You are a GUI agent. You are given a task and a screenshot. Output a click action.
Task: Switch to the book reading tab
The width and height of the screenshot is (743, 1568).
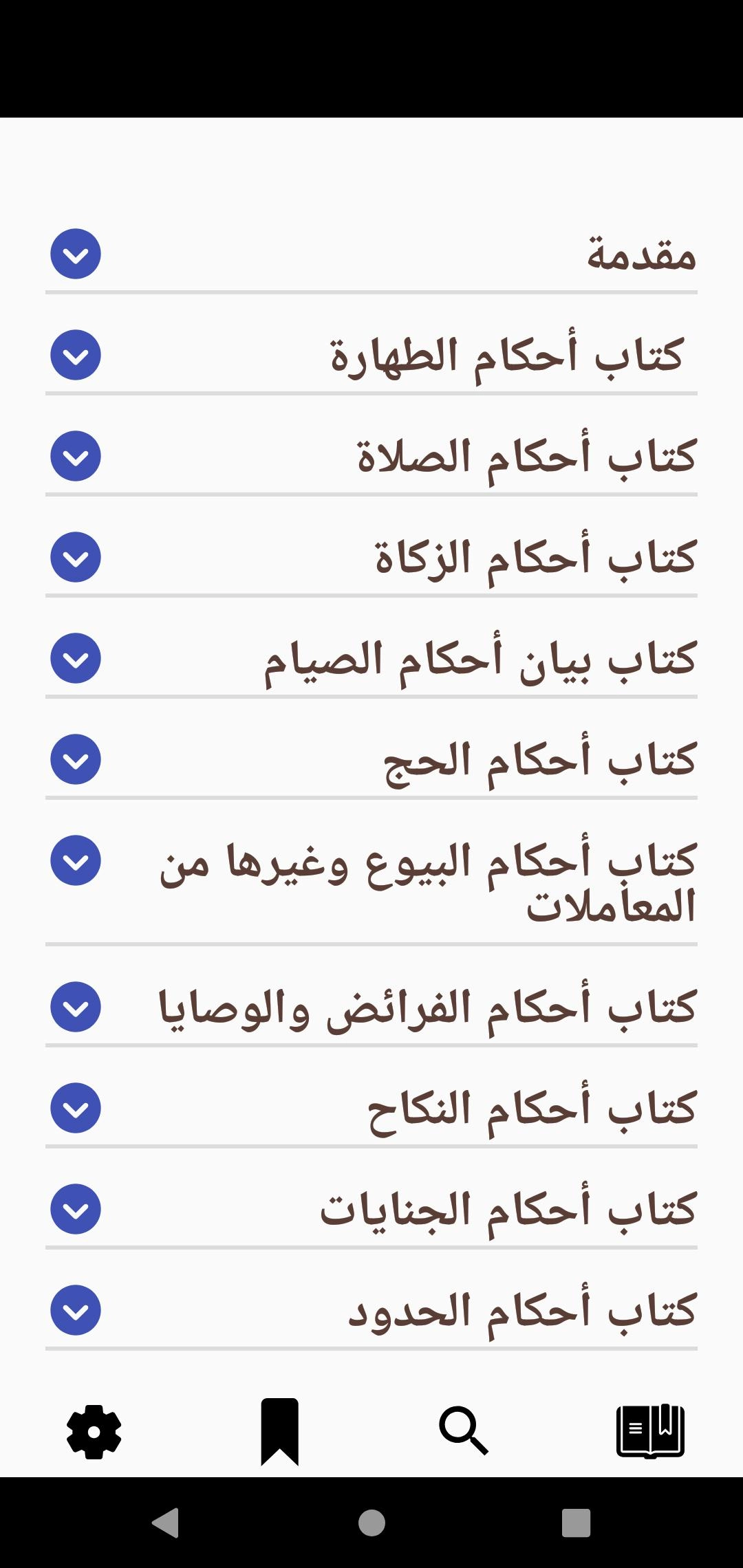(650, 1432)
